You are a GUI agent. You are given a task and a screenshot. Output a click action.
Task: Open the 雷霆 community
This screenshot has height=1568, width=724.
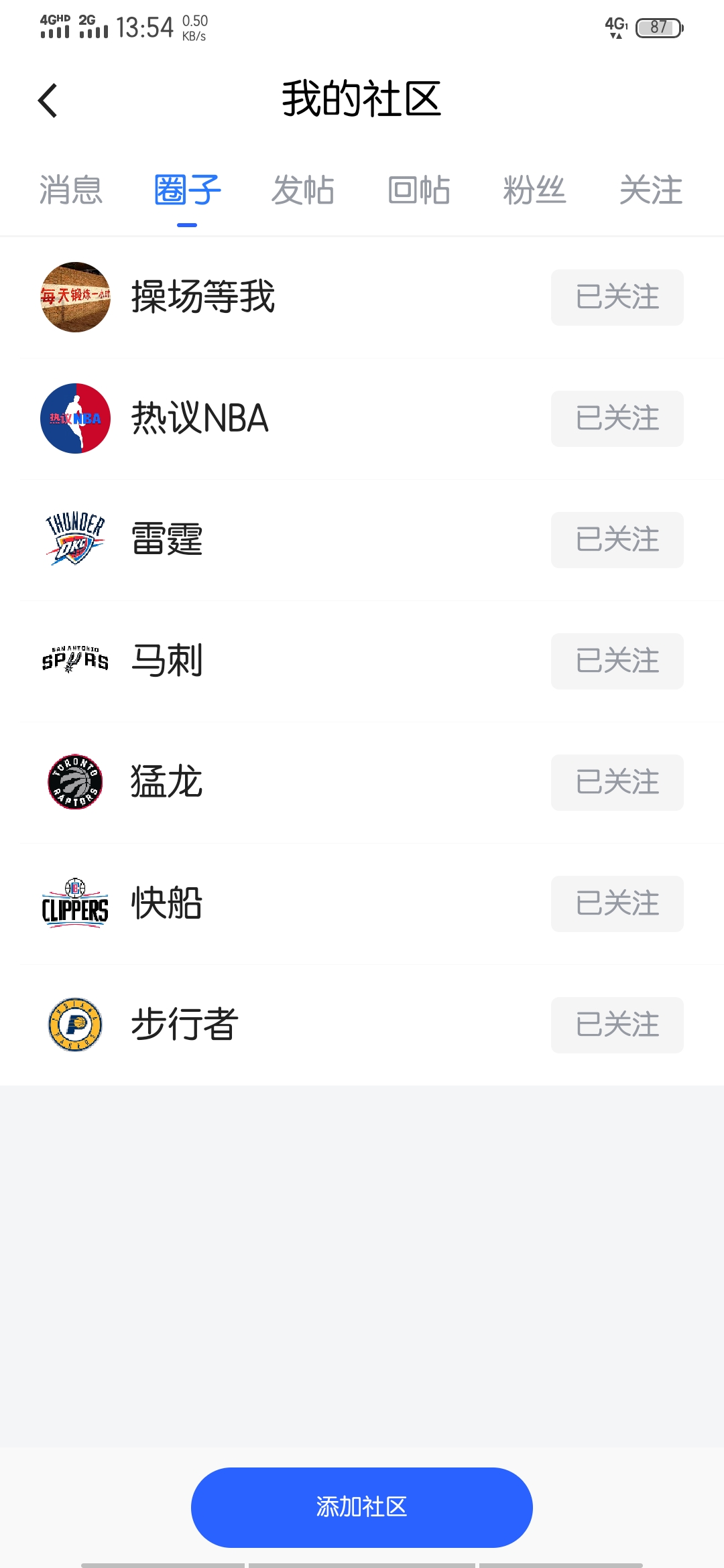click(167, 539)
